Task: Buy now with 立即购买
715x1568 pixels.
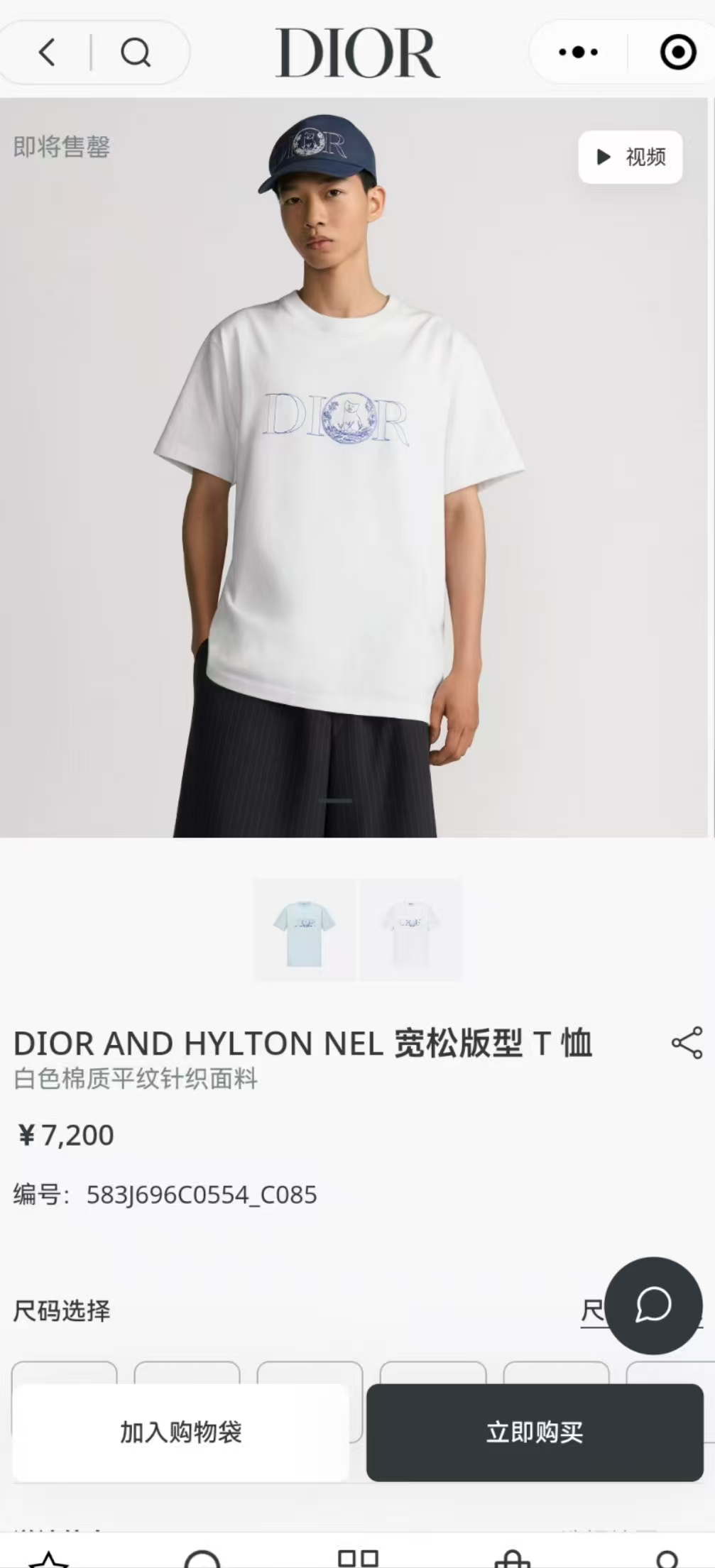Action: coord(535,1432)
